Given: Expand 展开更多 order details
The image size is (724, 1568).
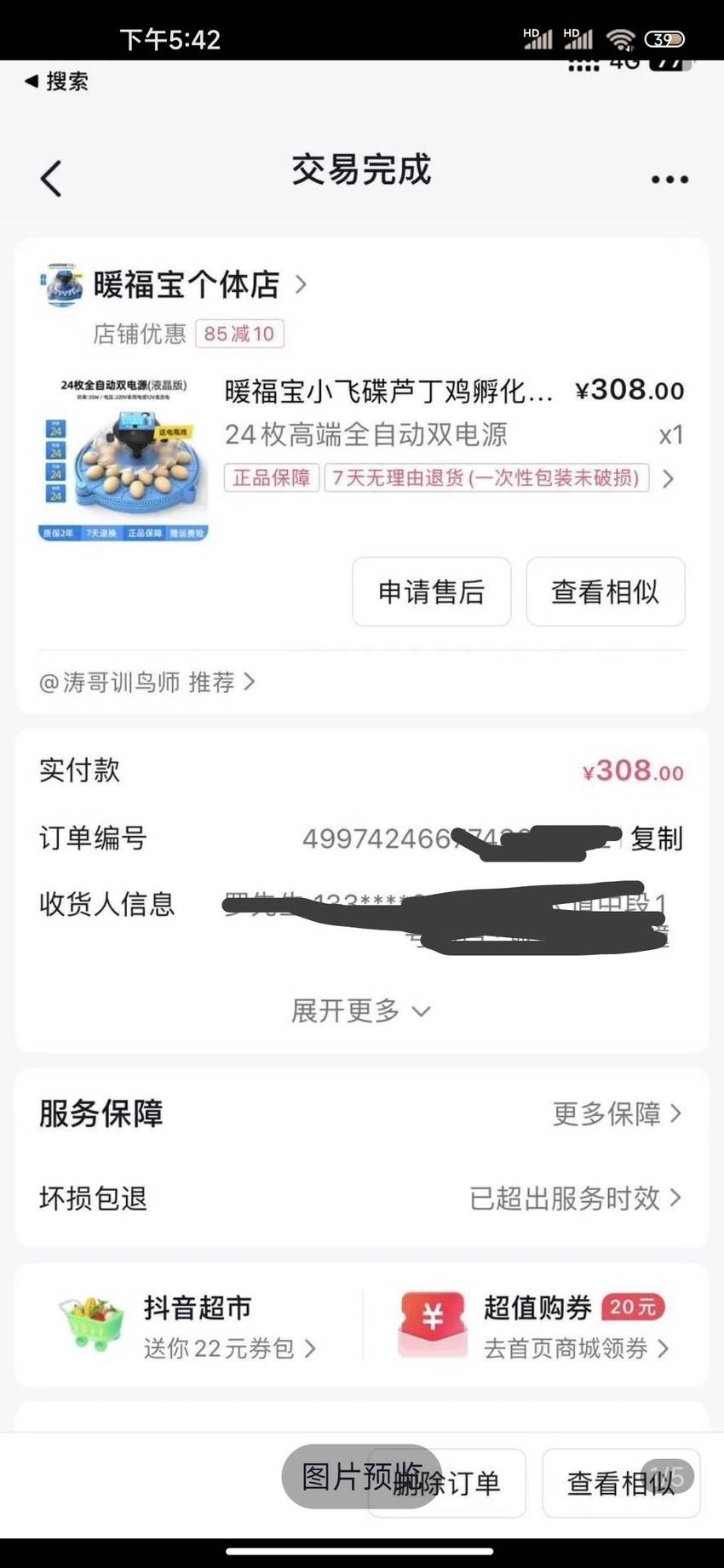Looking at the screenshot, I should (x=361, y=1010).
